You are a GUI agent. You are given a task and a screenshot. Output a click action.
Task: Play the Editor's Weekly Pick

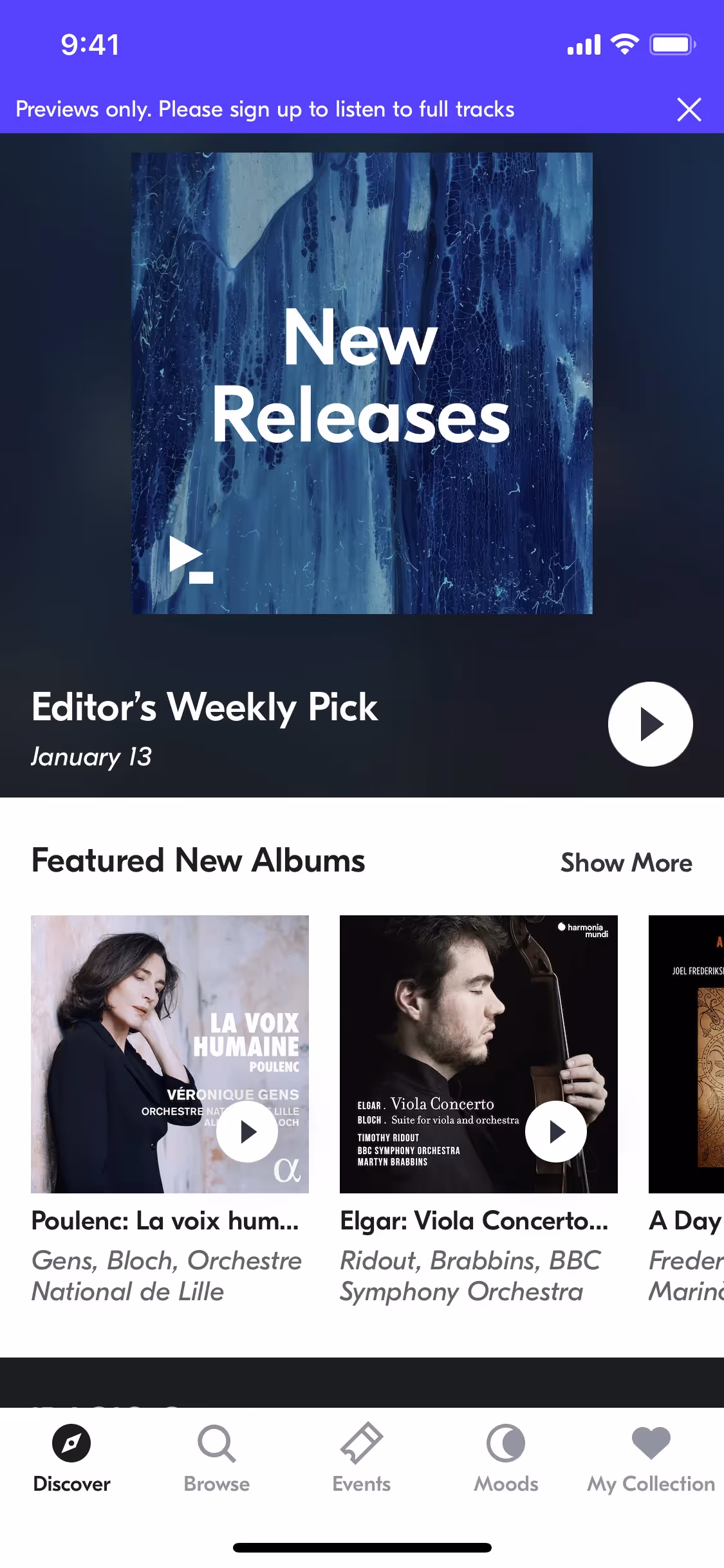[650, 724]
